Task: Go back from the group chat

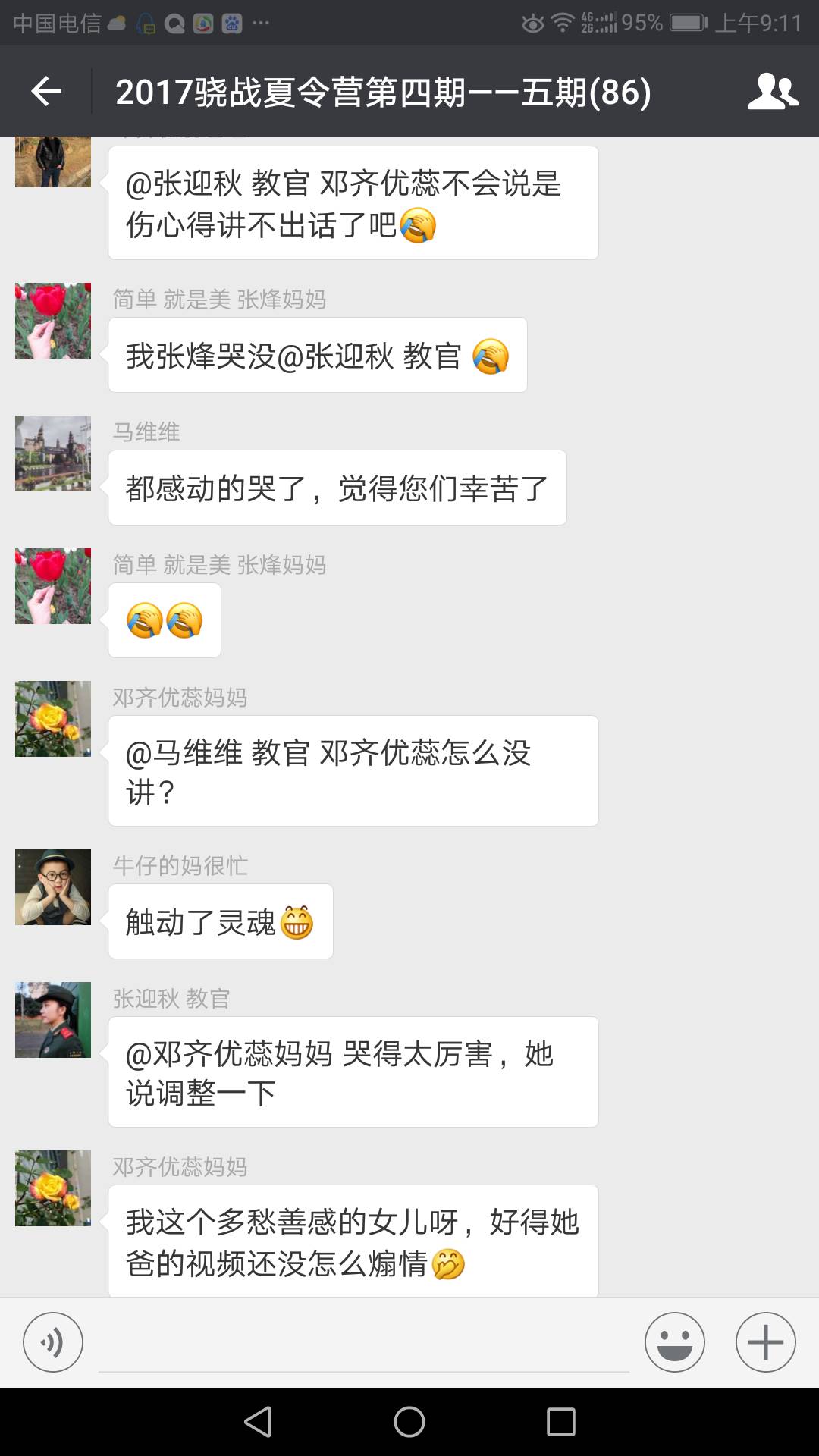Action: [46, 92]
